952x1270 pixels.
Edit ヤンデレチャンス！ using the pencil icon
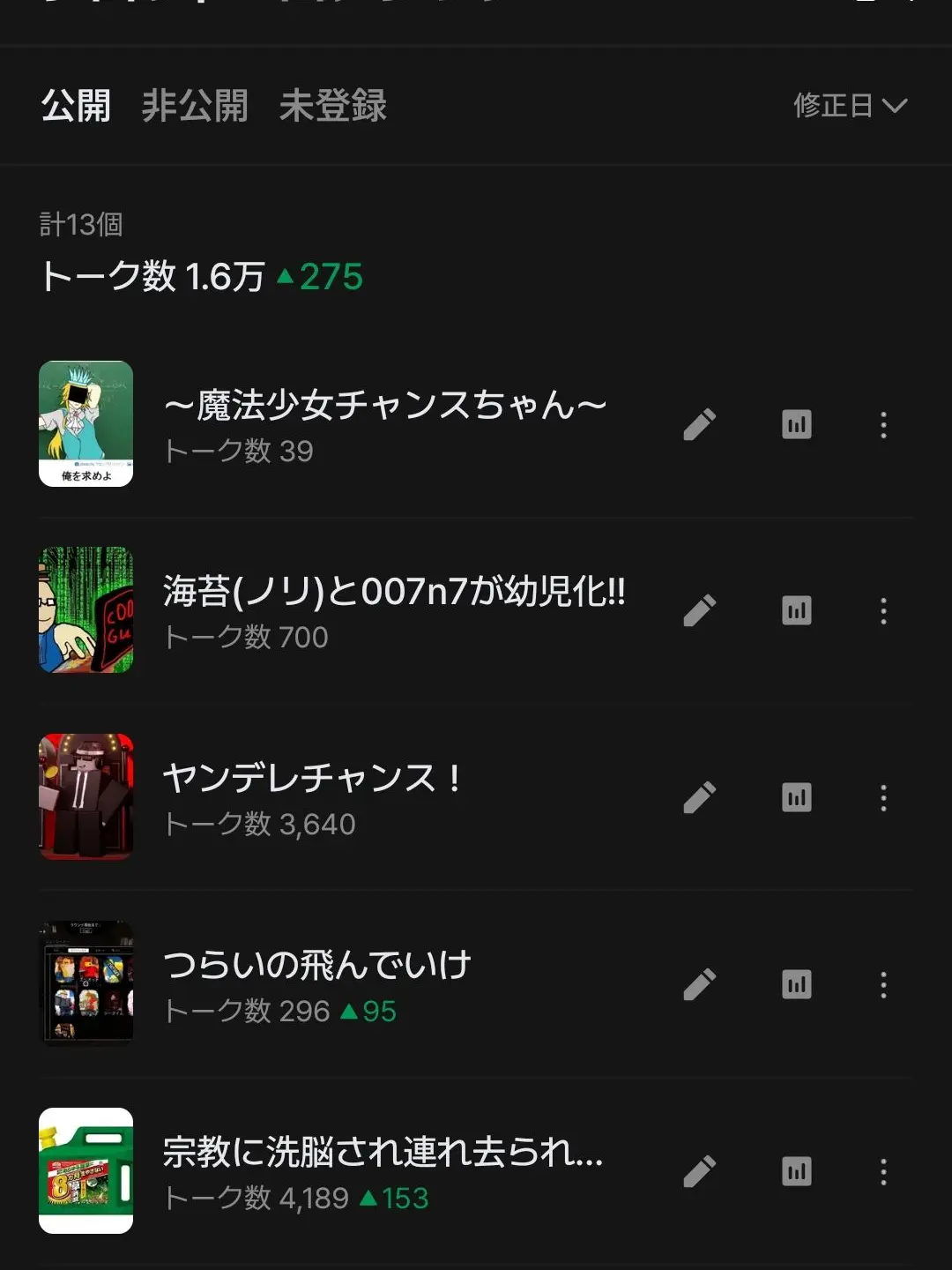[x=701, y=797]
